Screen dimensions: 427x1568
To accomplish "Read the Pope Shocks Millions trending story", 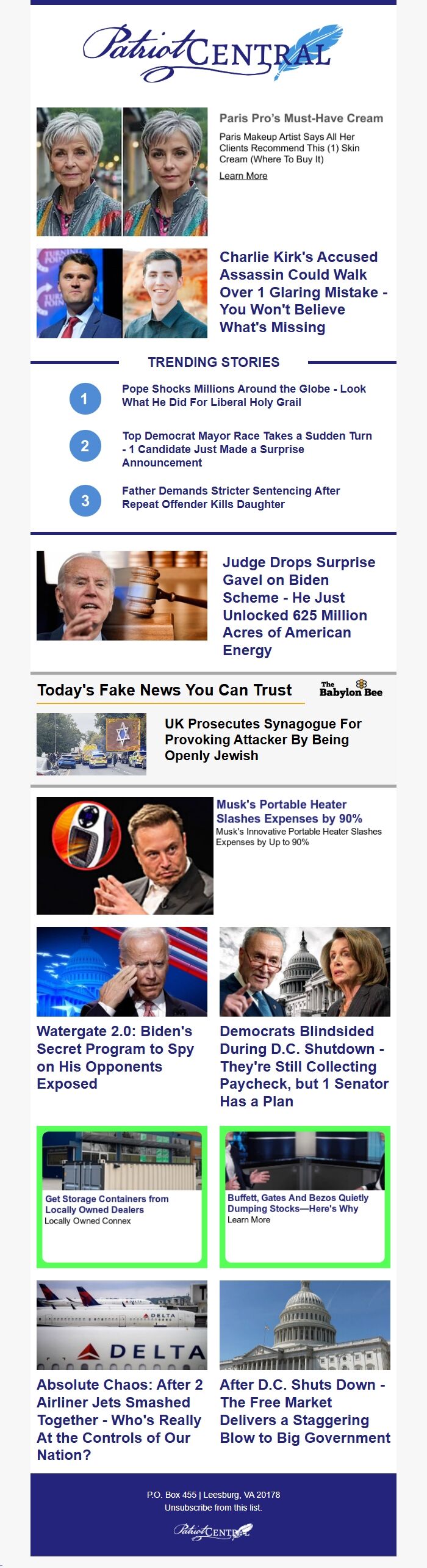I will click(243, 396).
